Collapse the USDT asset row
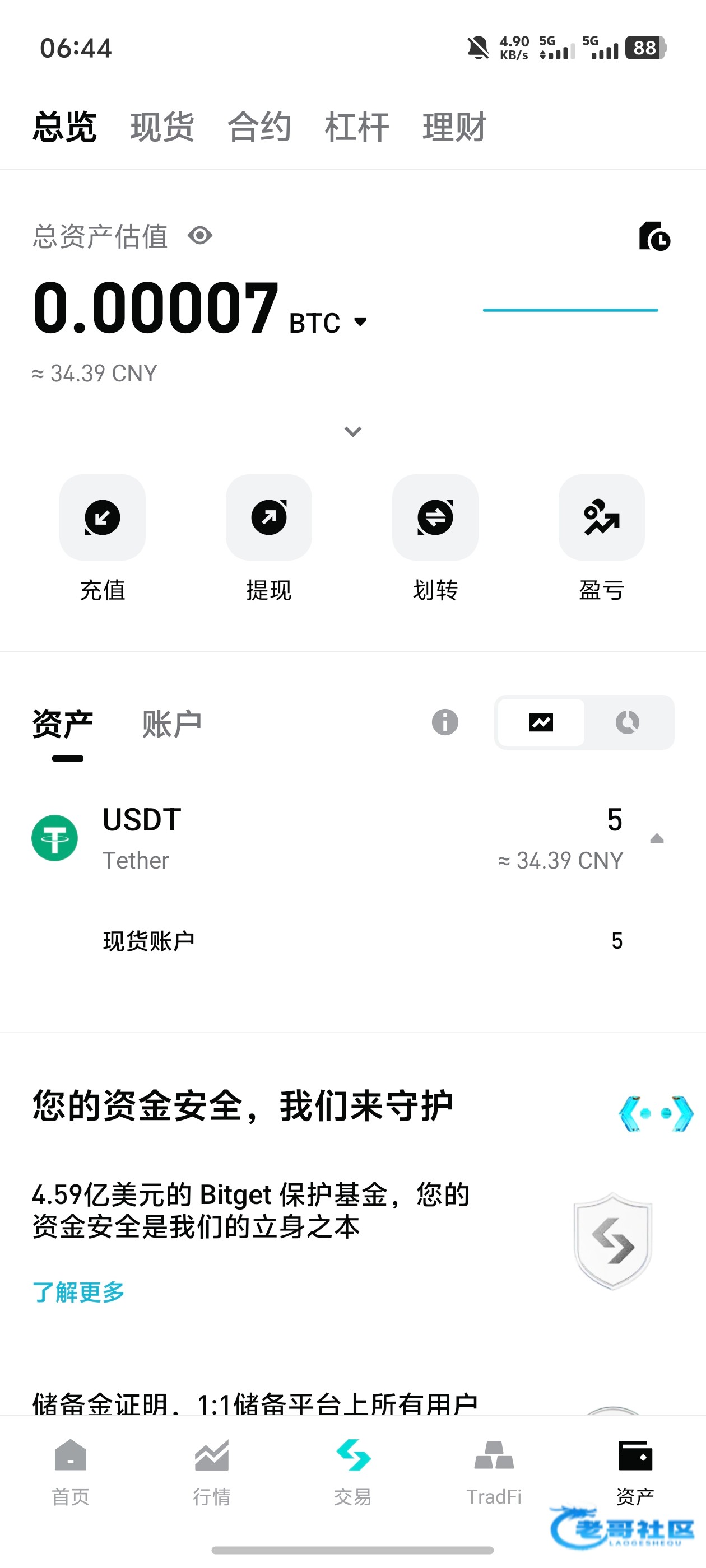This screenshot has height=1568, width=706. tap(657, 839)
